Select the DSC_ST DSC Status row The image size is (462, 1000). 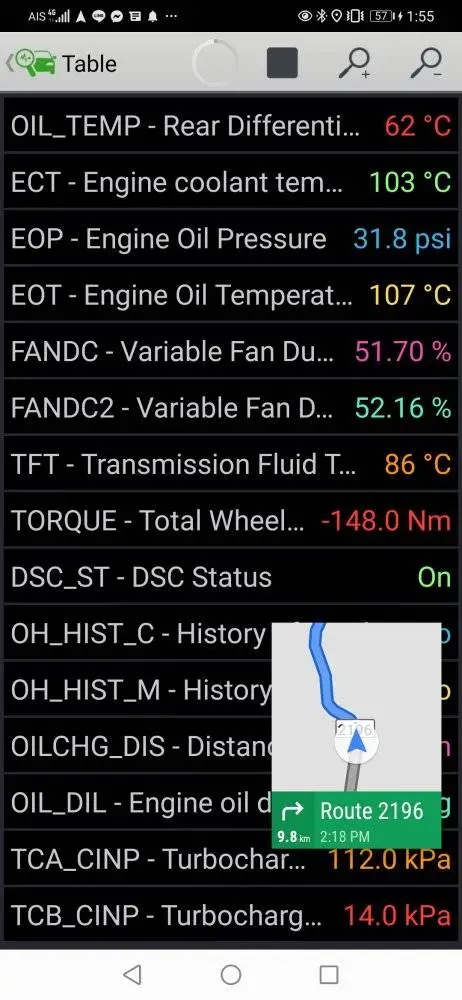point(231,577)
